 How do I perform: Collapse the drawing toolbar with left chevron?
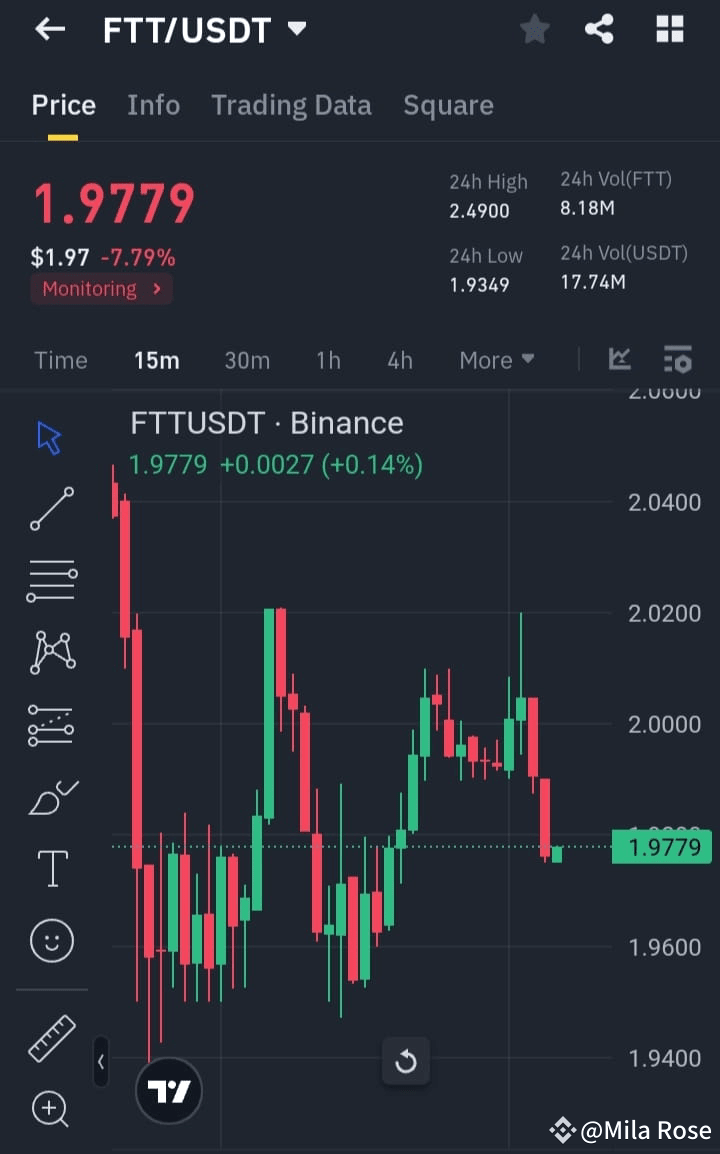click(101, 1063)
